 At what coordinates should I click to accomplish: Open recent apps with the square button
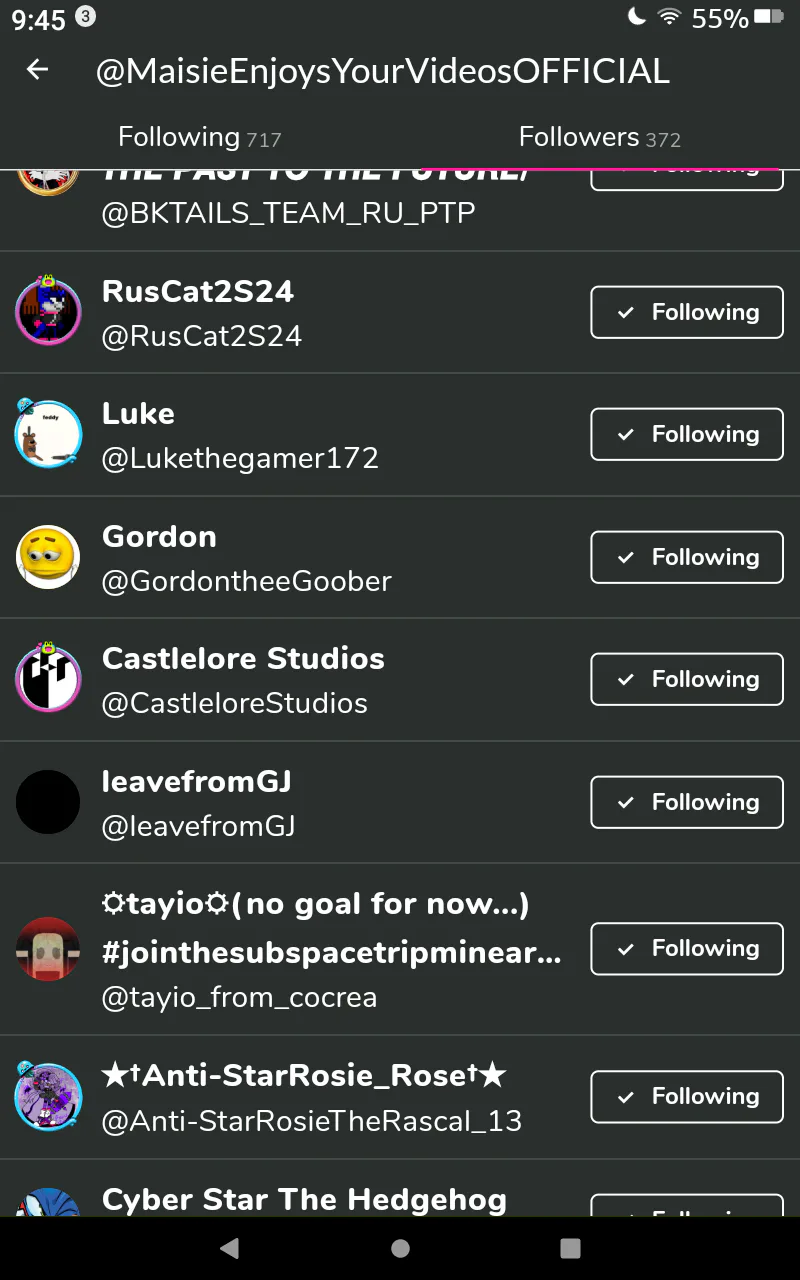pos(570,1248)
